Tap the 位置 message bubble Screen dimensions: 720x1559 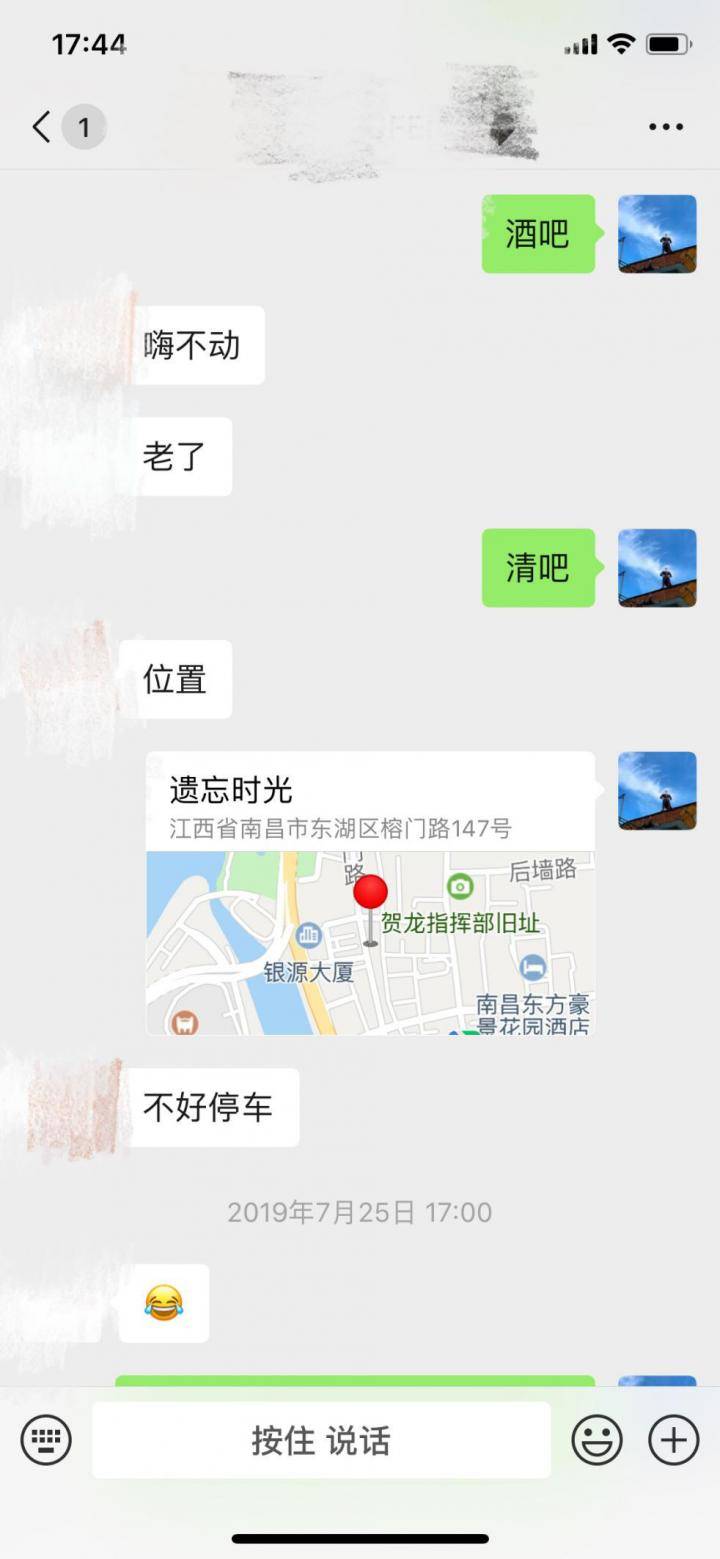click(180, 679)
